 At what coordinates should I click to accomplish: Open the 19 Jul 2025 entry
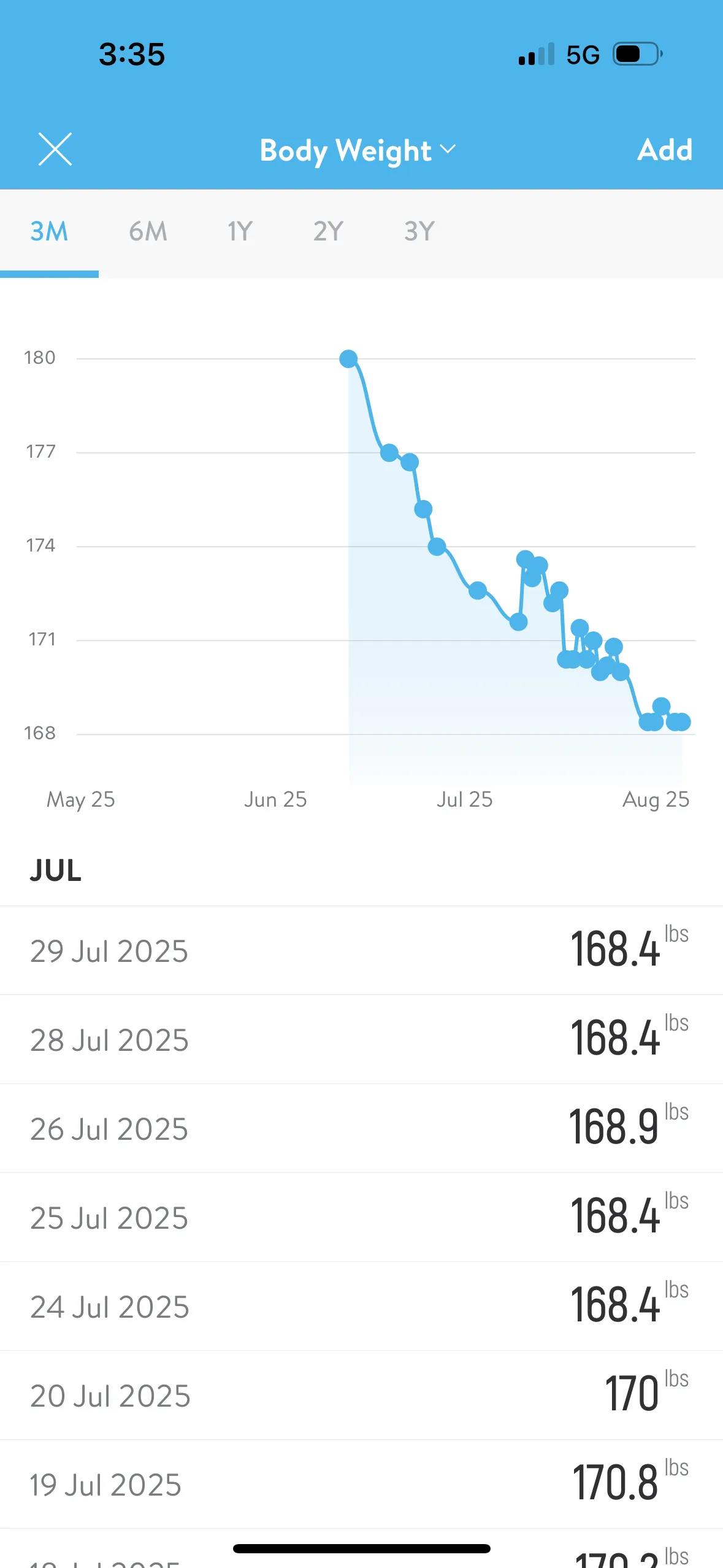tap(361, 1484)
